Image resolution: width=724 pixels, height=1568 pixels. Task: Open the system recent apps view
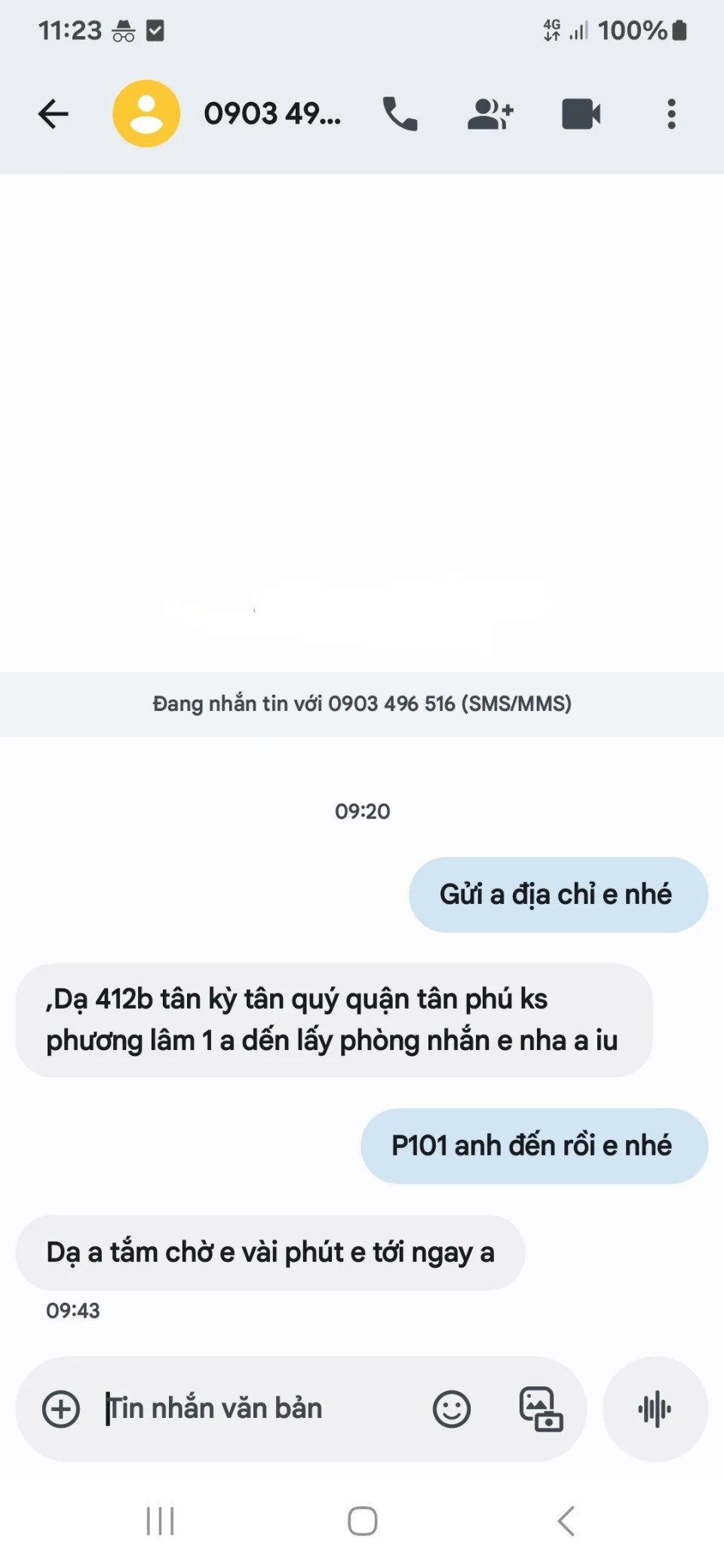(x=160, y=1521)
